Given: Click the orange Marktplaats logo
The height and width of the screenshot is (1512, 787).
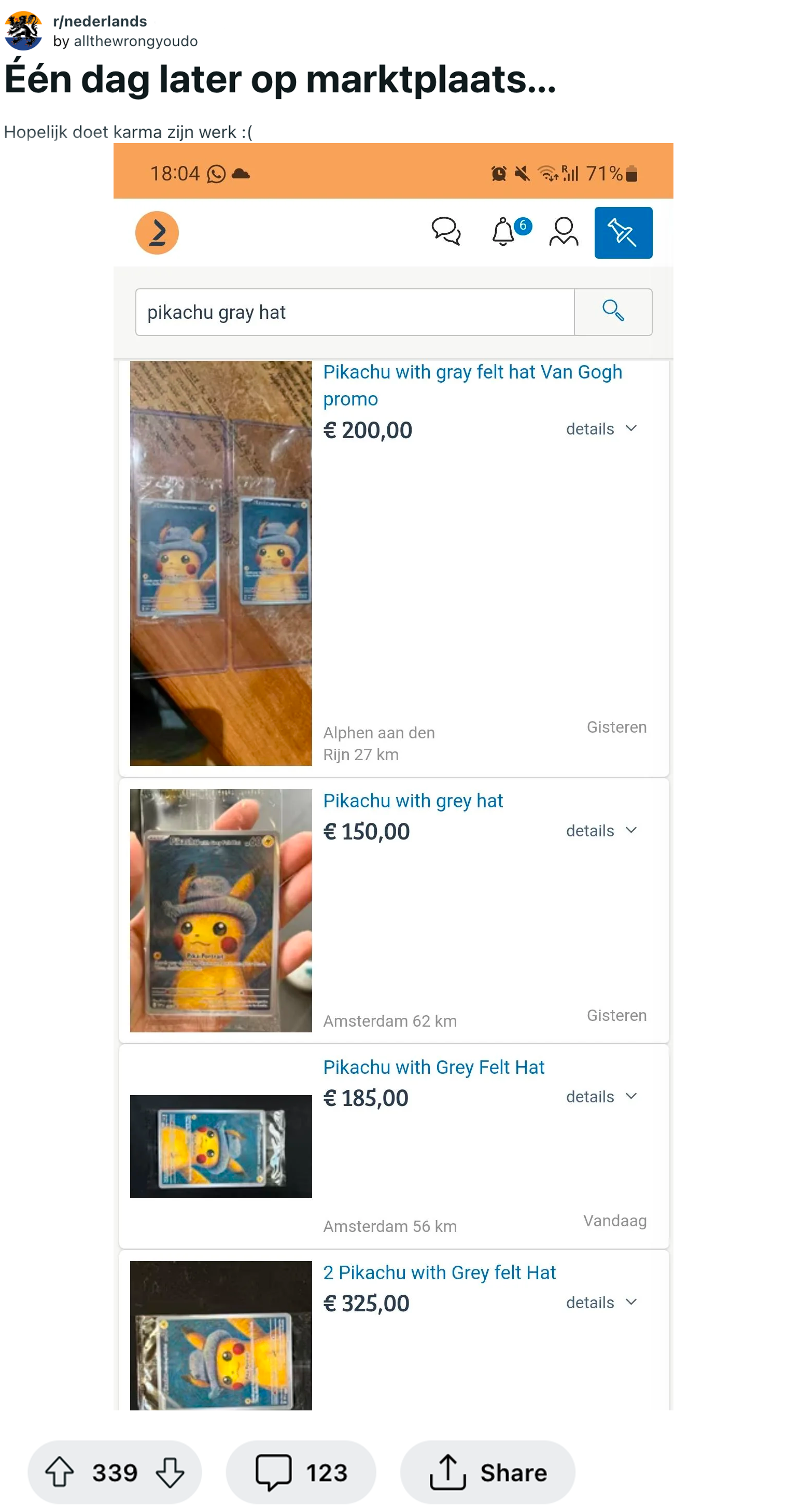Looking at the screenshot, I should 157,232.
